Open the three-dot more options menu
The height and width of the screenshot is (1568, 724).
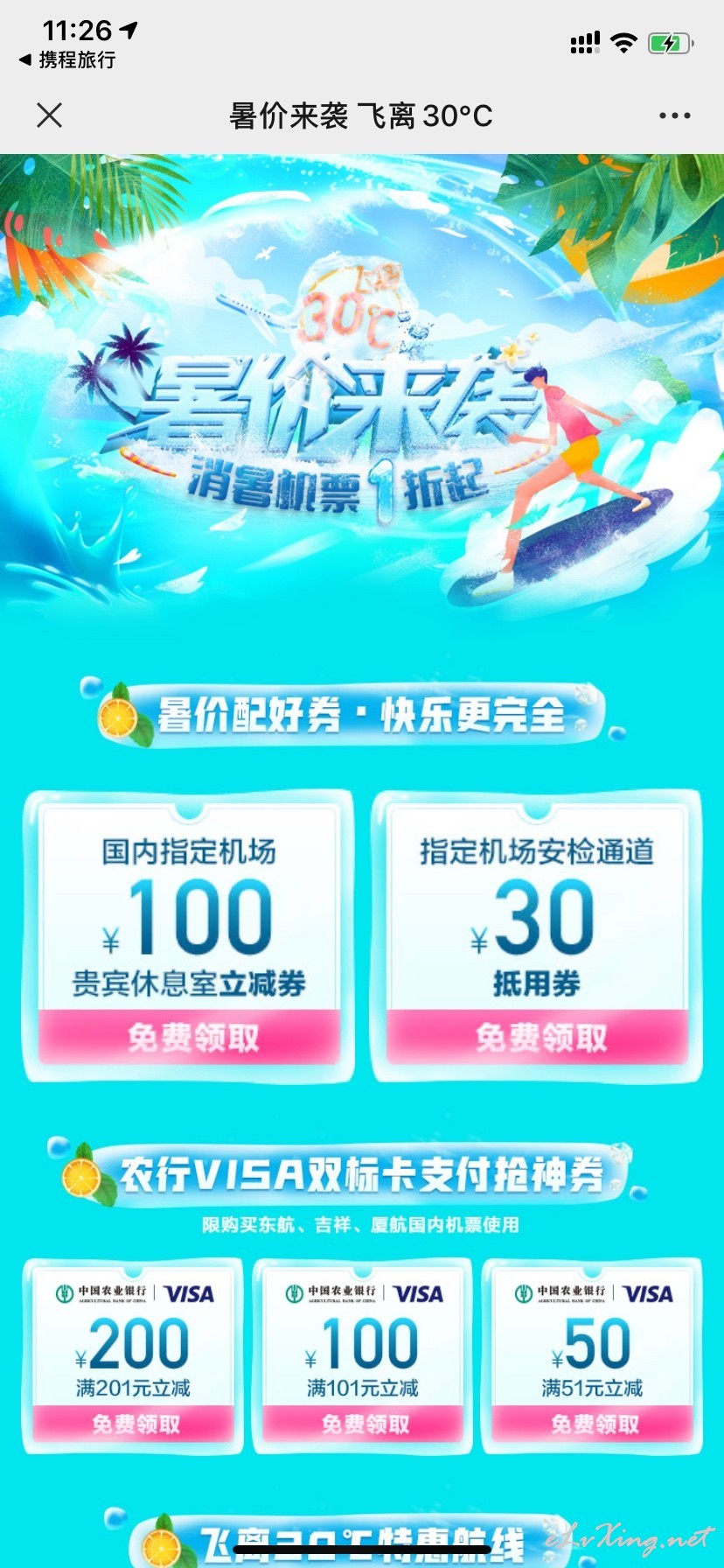pyautogui.click(x=674, y=115)
